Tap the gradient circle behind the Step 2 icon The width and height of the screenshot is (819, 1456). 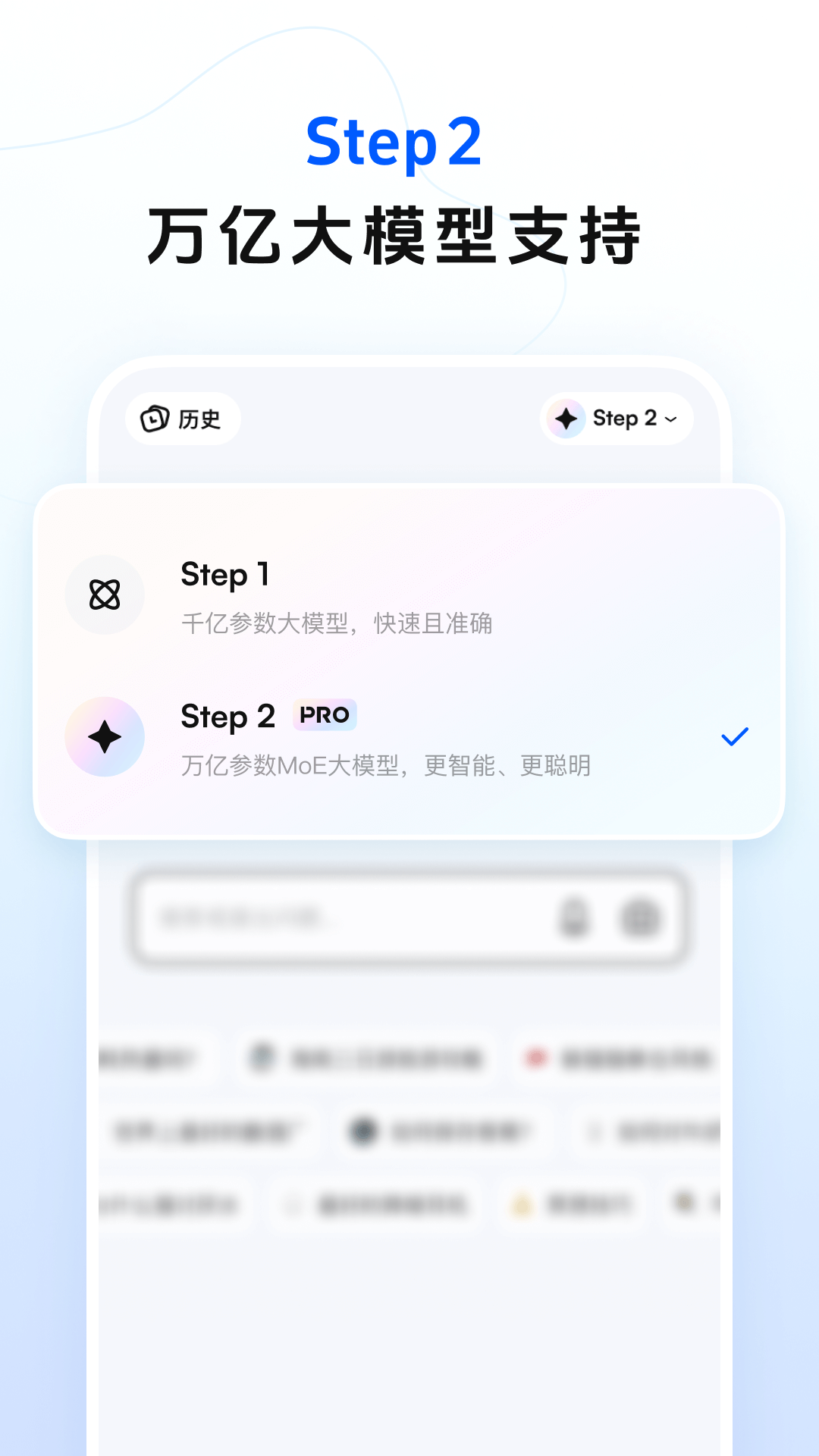pos(105,736)
